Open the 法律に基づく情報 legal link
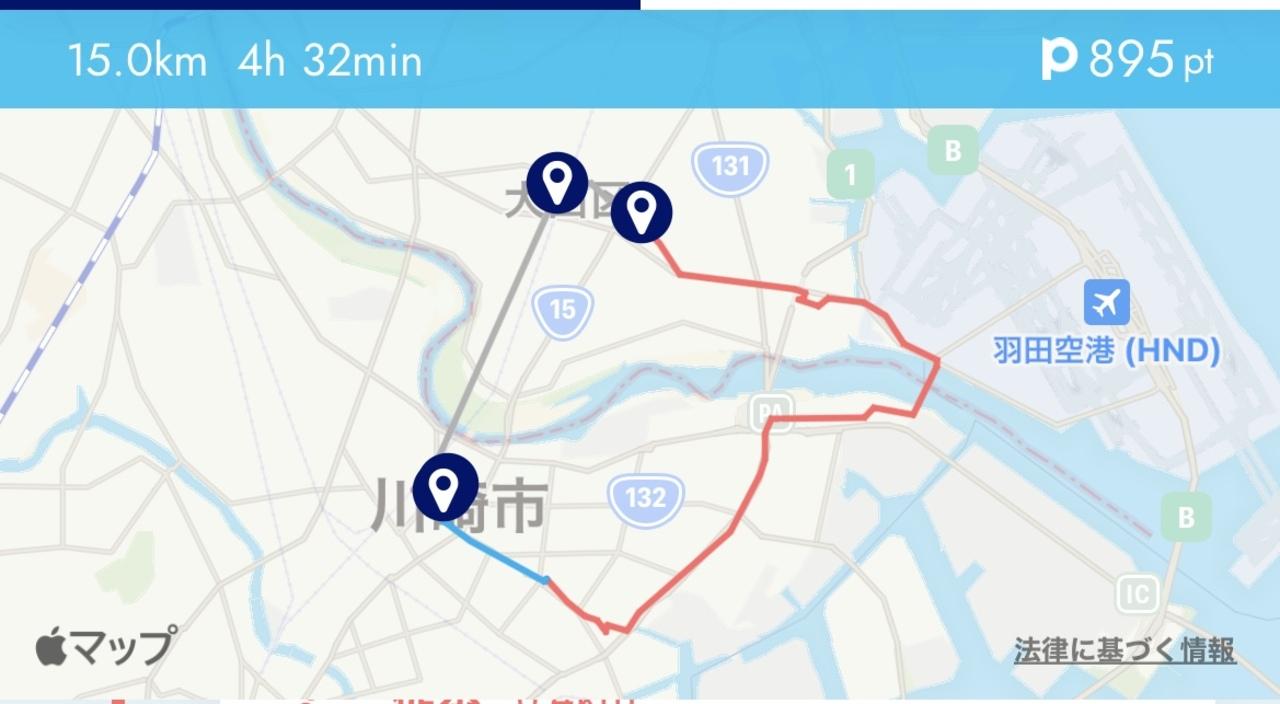The width and height of the screenshot is (1280, 704). tap(1124, 651)
